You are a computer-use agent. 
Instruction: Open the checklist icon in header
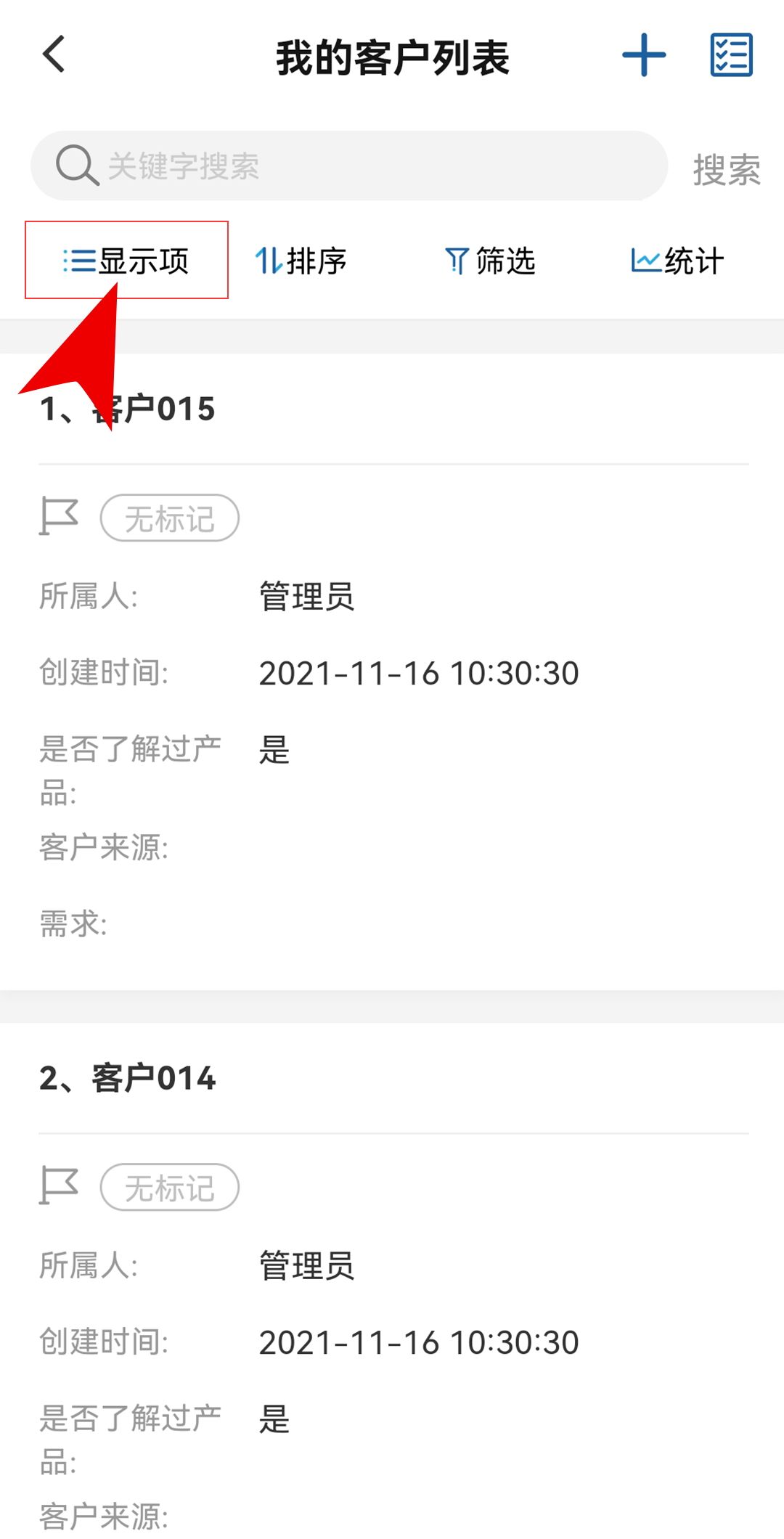pyautogui.click(x=731, y=55)
